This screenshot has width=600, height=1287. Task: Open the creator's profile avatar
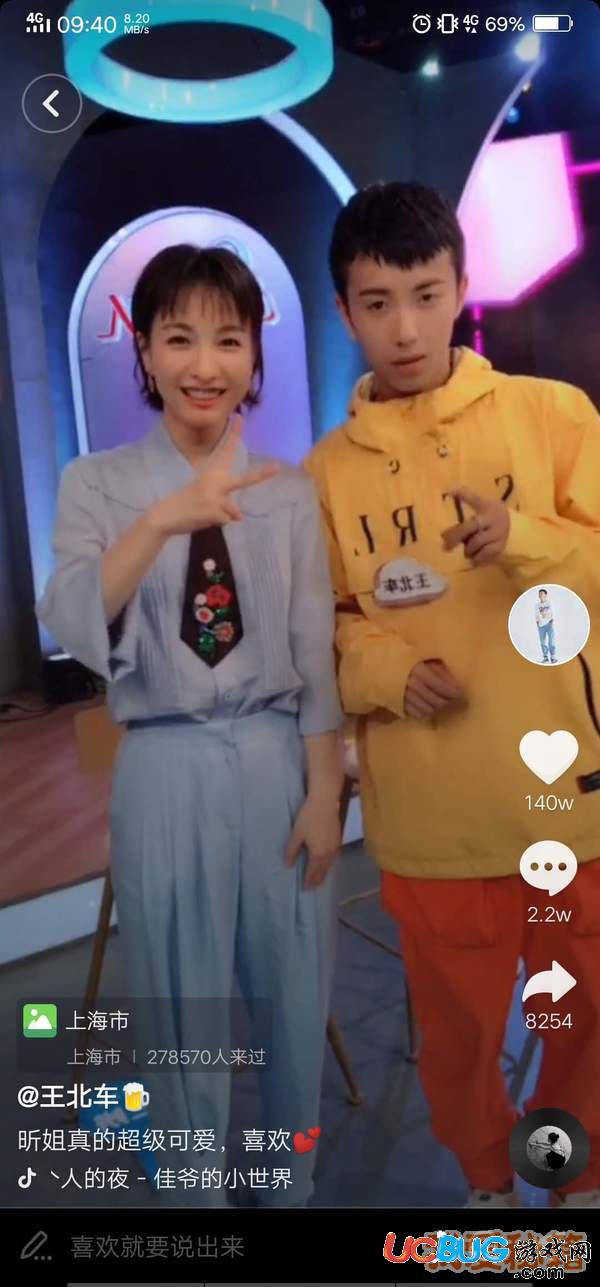(x=548, y=625)
